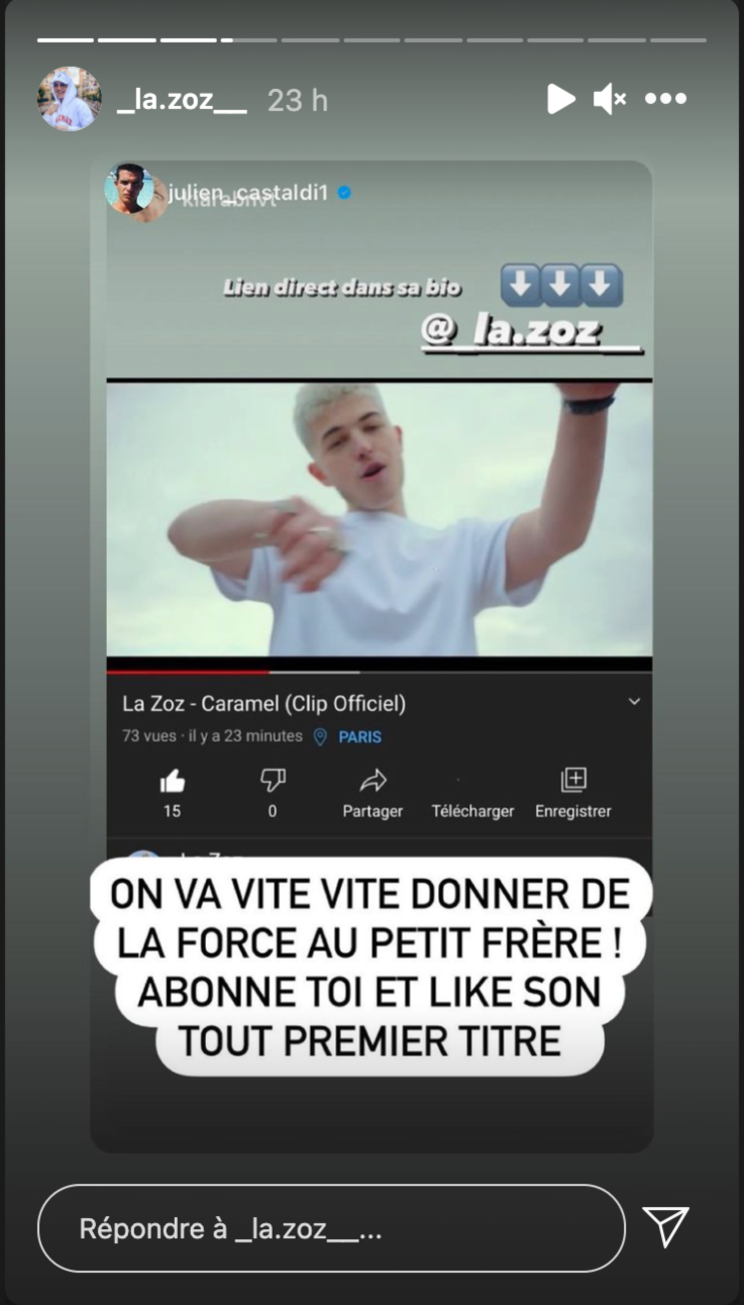The width and height of the screenshot is (744, 1305).
Task: Open _la.zoz__ profile picture
Action: click(x=70, y=99)
